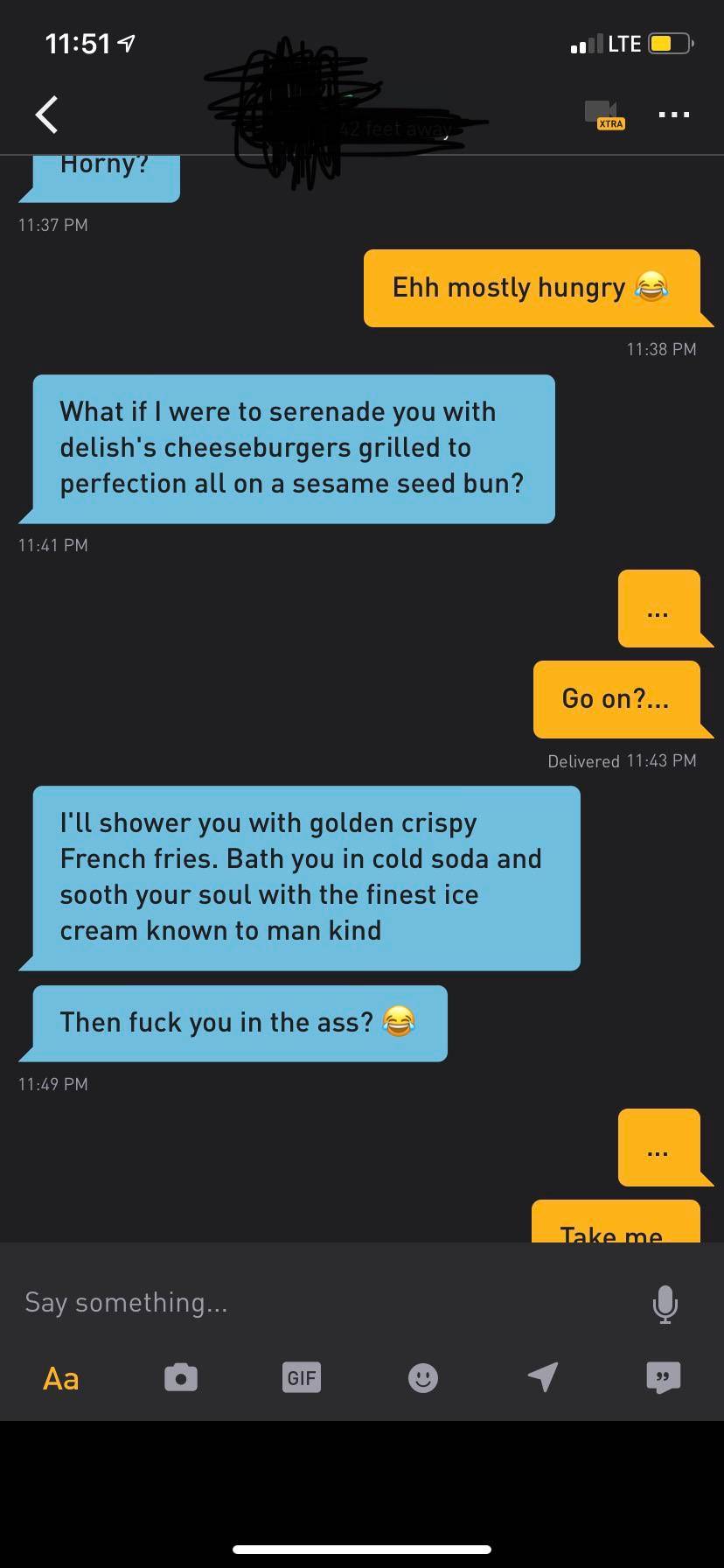This screenshot has height=1568, width=724.
Task: Tap the laughing emoji in the hungry message
Action: point(651,287)
